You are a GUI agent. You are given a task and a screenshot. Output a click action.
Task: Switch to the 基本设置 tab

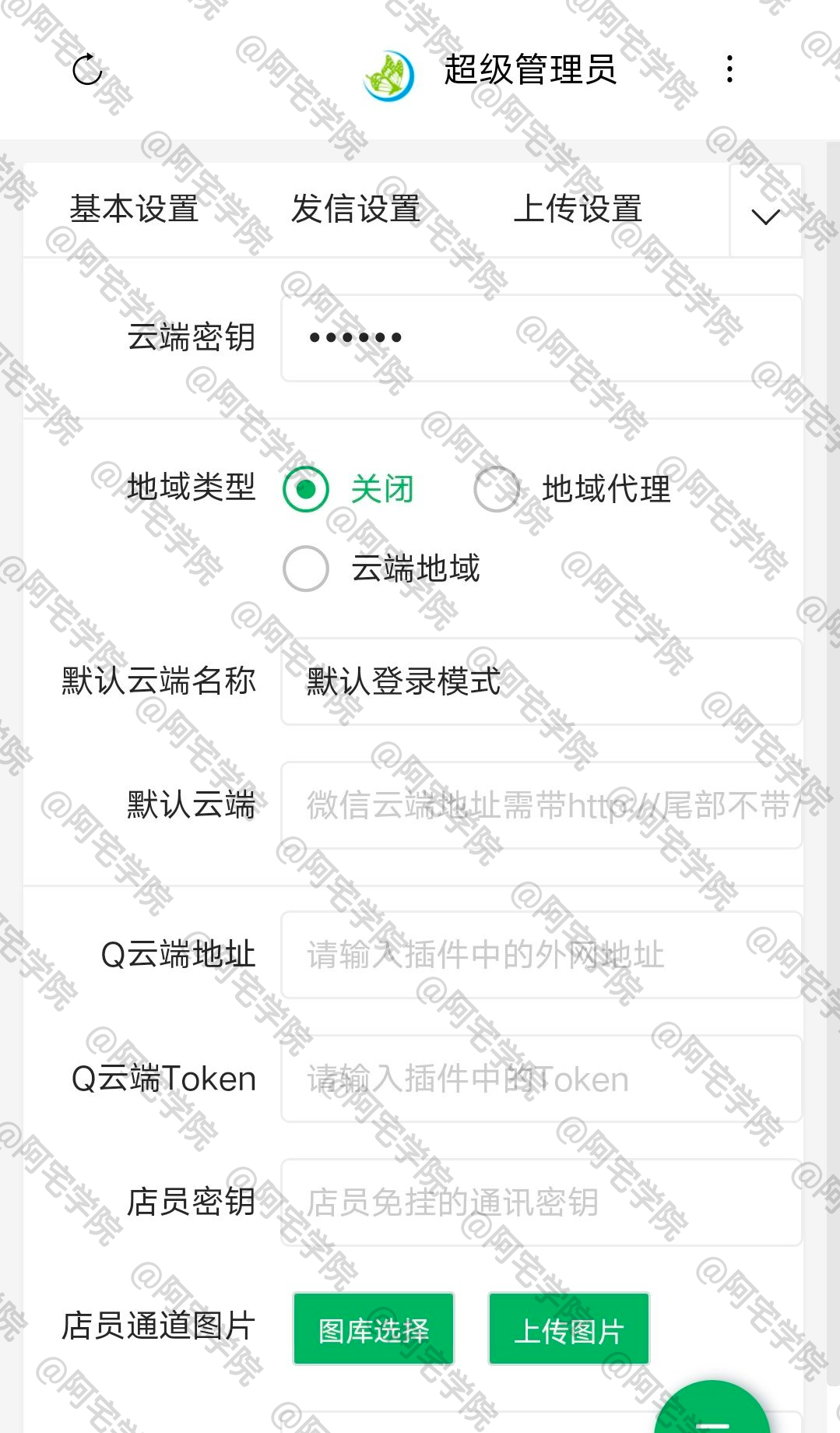point(134,209)
